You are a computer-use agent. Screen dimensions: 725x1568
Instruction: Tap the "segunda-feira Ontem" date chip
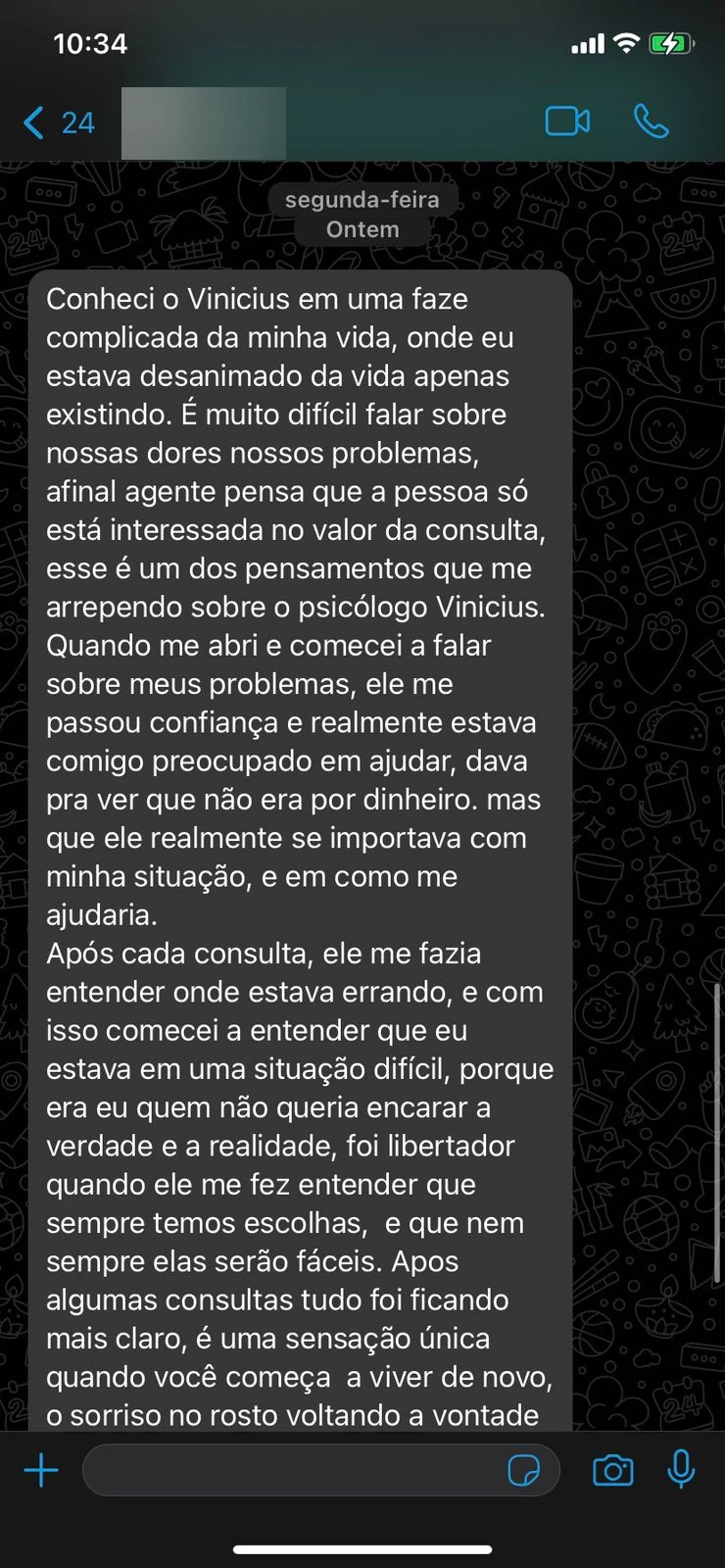coord(362,214)
